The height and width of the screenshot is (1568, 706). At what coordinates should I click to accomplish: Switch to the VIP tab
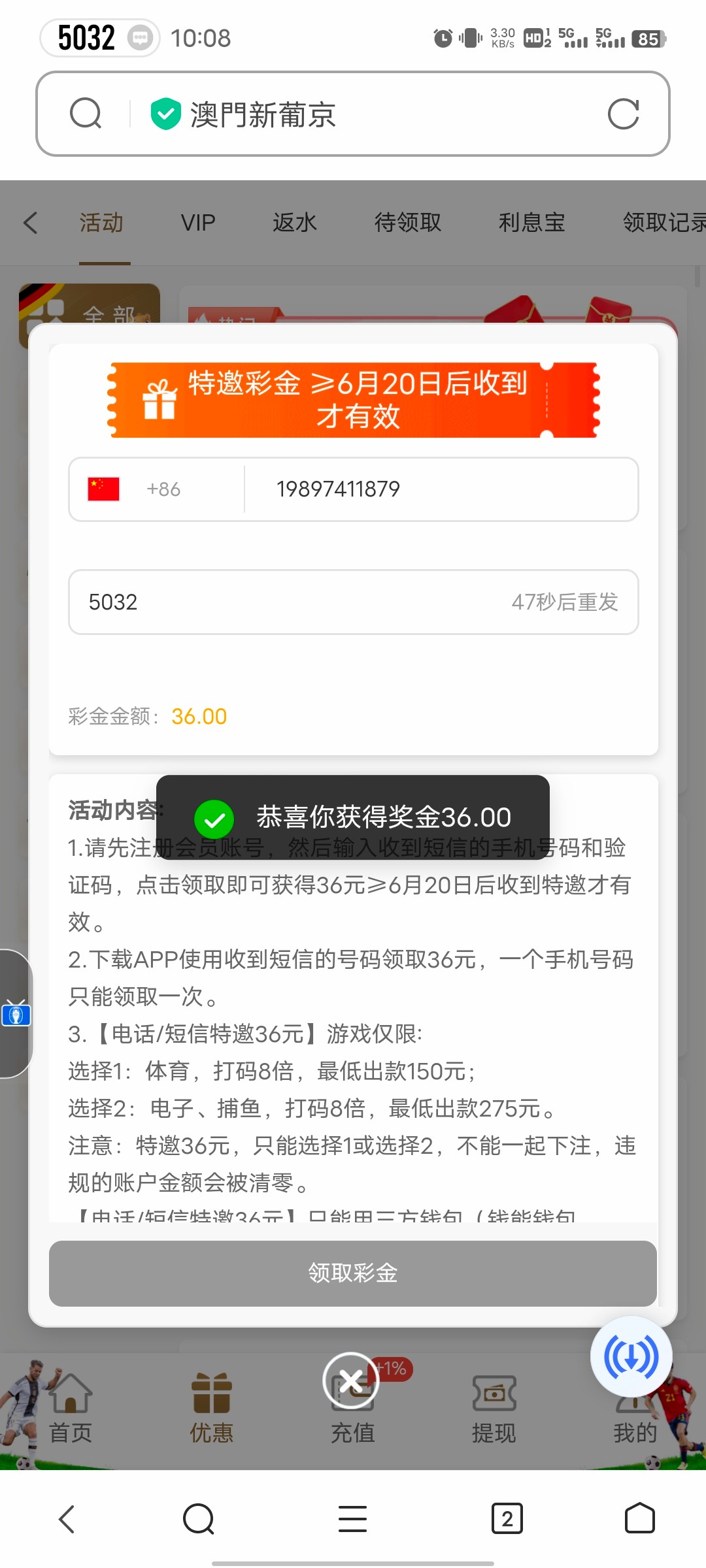(198, 223)
